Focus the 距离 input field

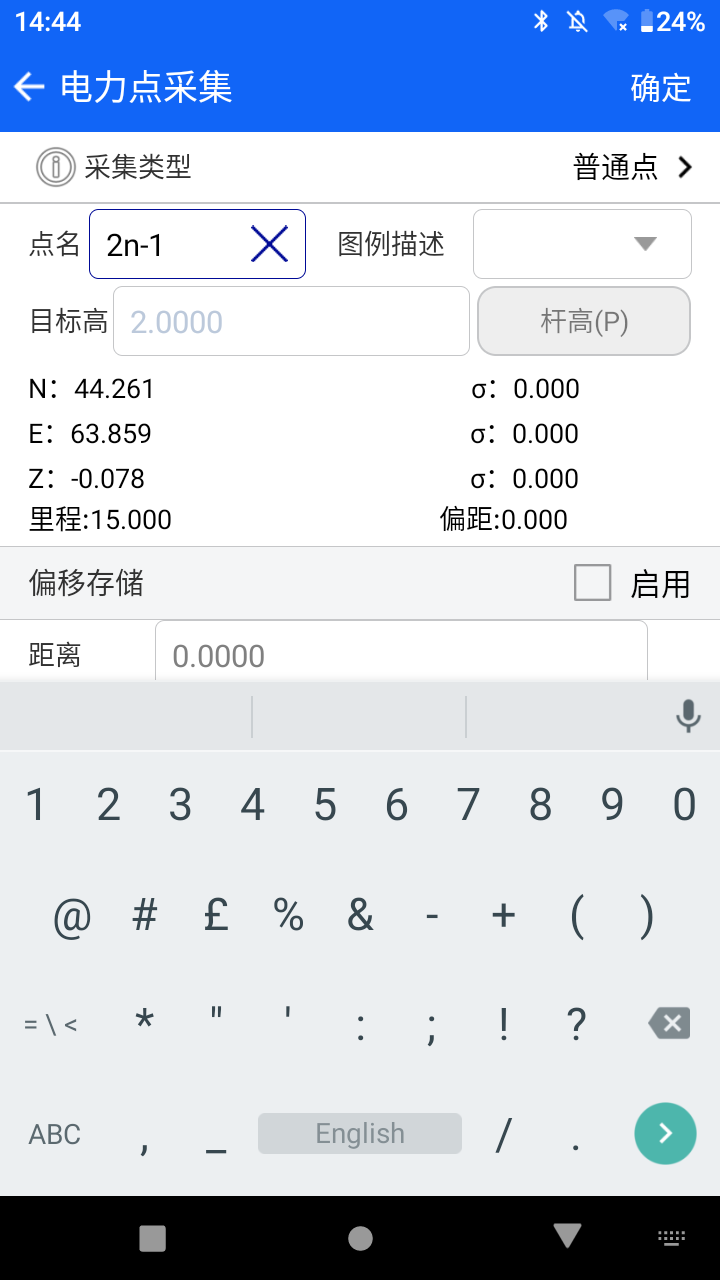(401, 652)
